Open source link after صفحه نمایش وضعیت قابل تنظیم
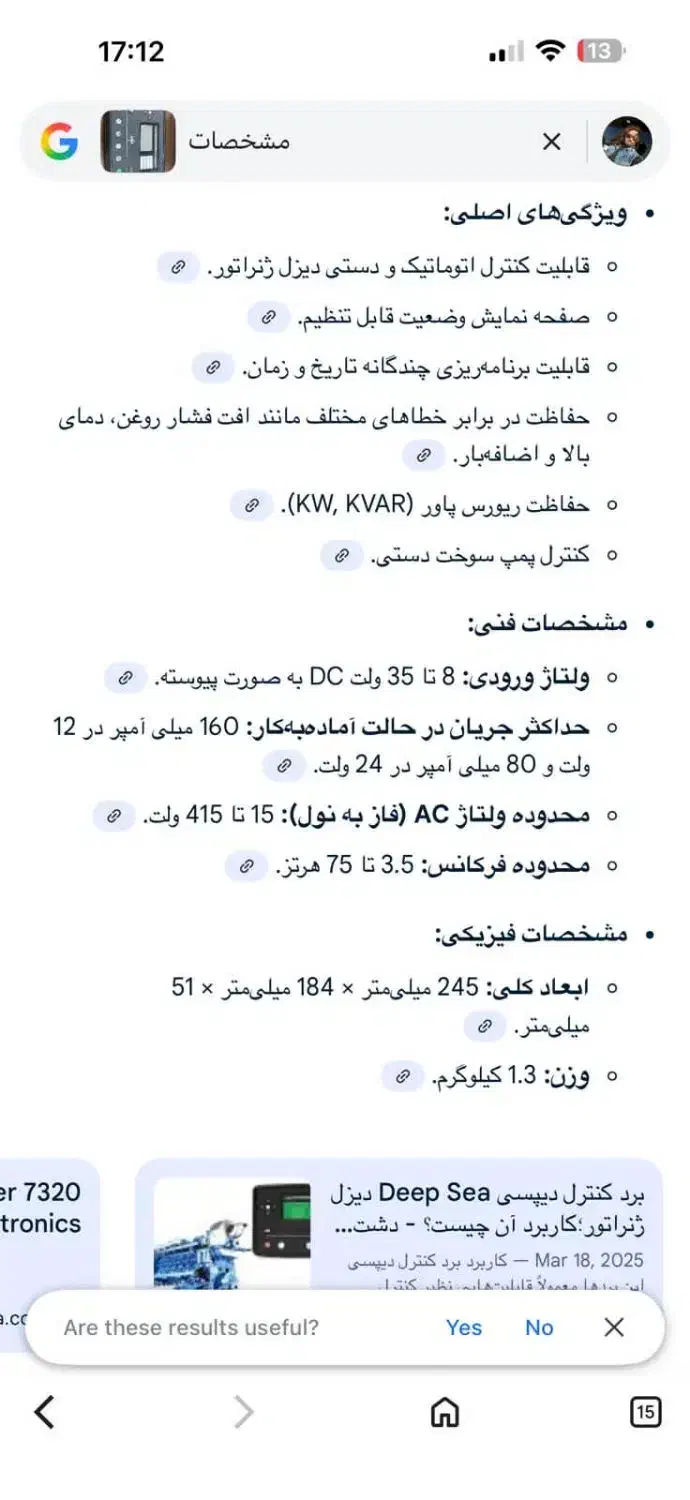Viewport: 690px width, 1500px height. pyautogui.click(x=268, y=318)
